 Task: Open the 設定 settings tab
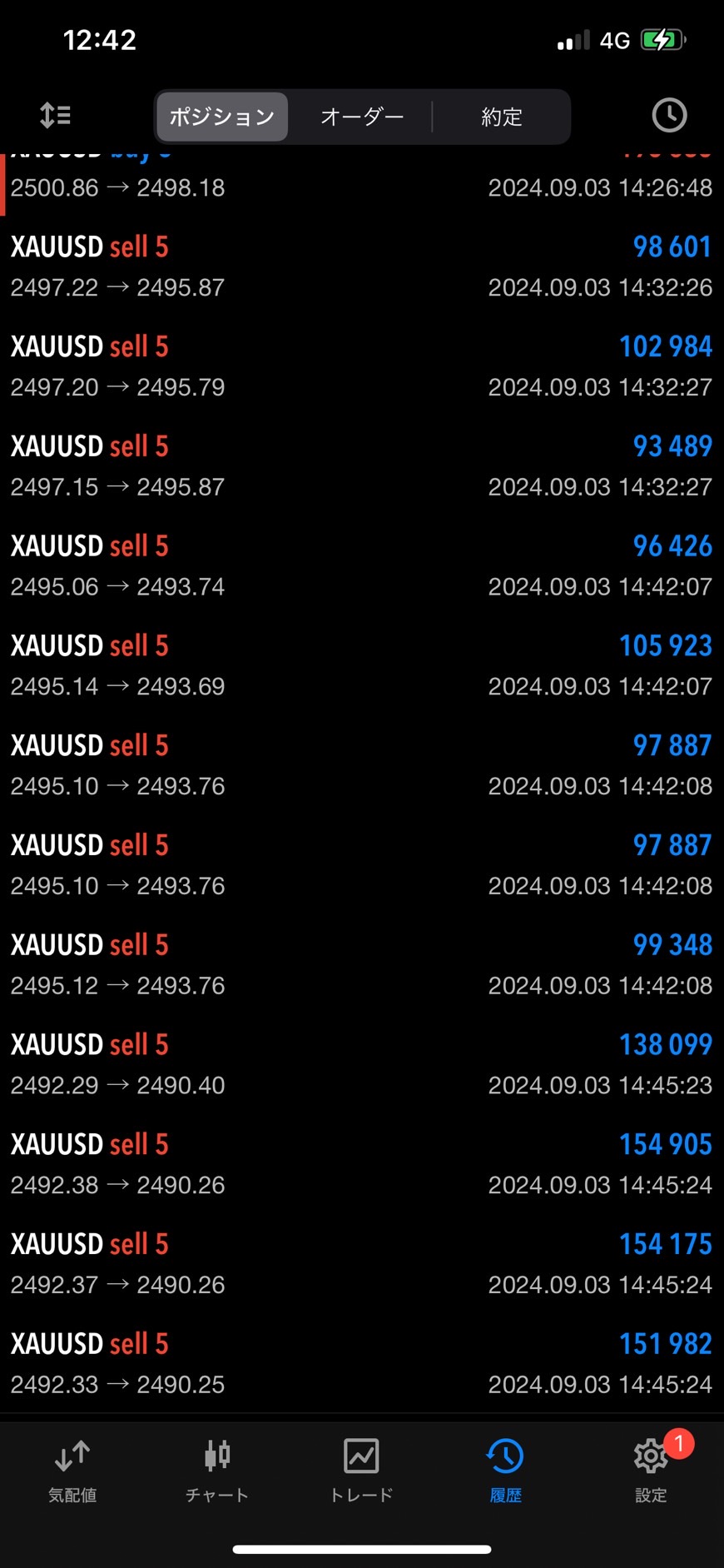pyautogui.click(x=651, y=1471)
